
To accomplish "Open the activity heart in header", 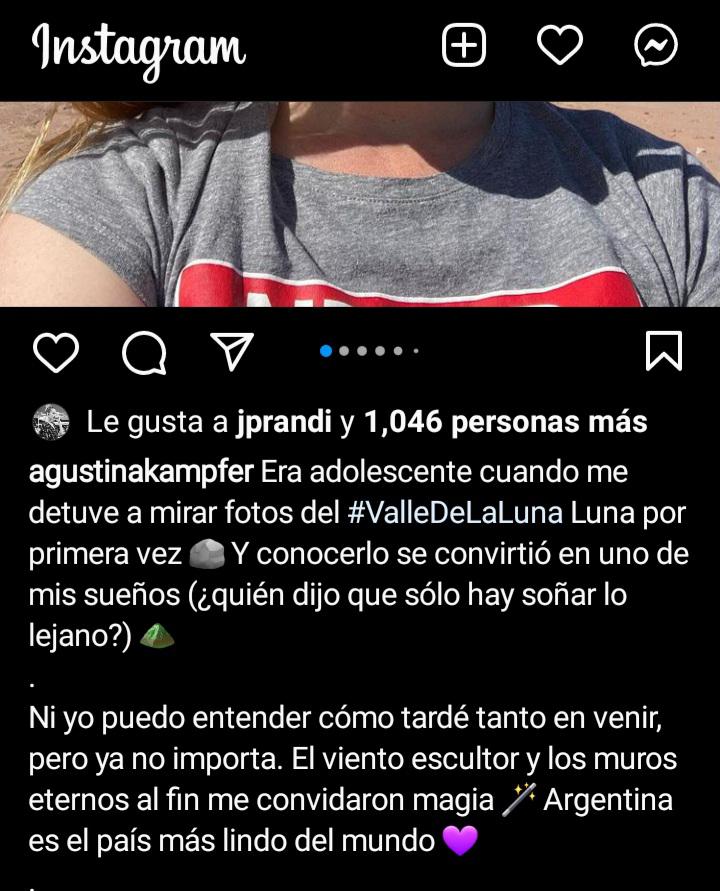I will tap(560, 46).
